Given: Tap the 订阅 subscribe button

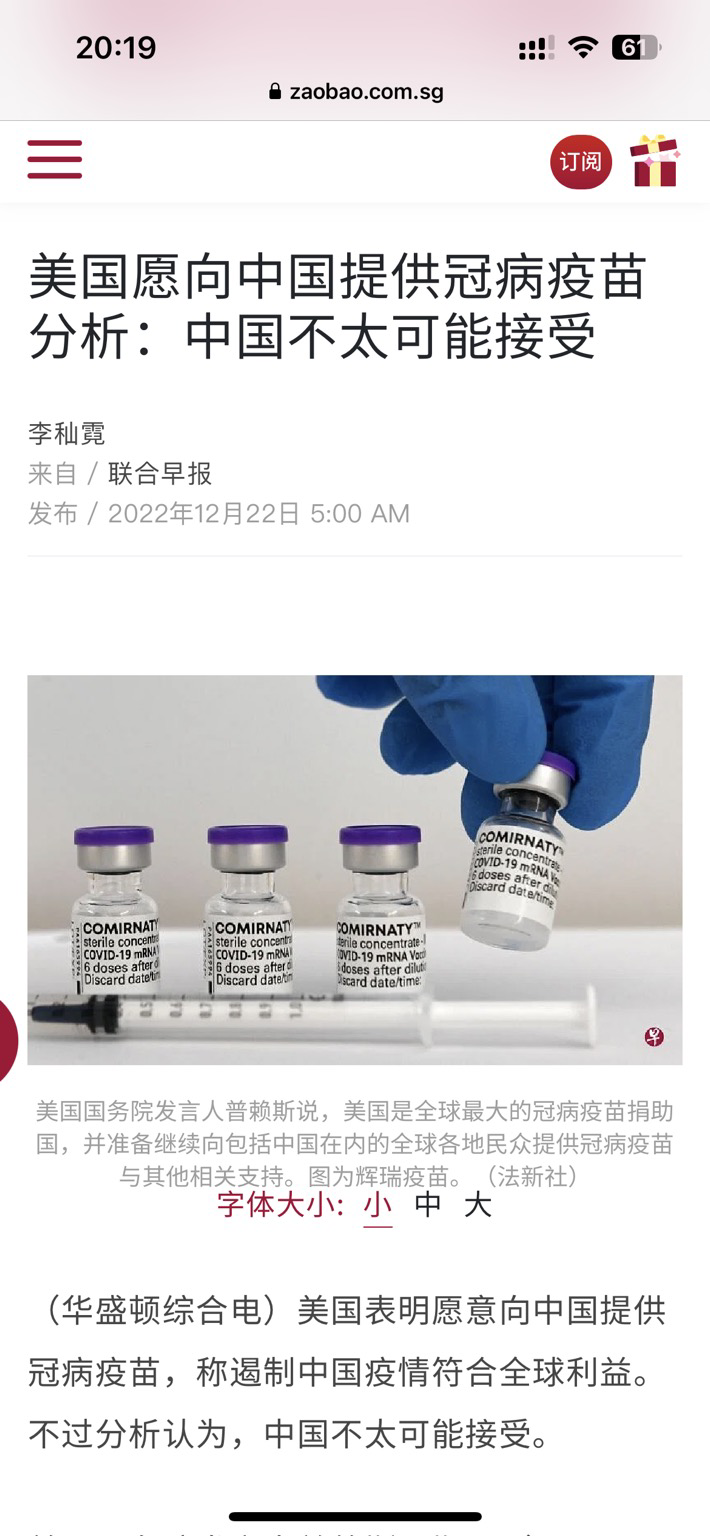Looking at the screenshot, I should [x=581, y=162].
